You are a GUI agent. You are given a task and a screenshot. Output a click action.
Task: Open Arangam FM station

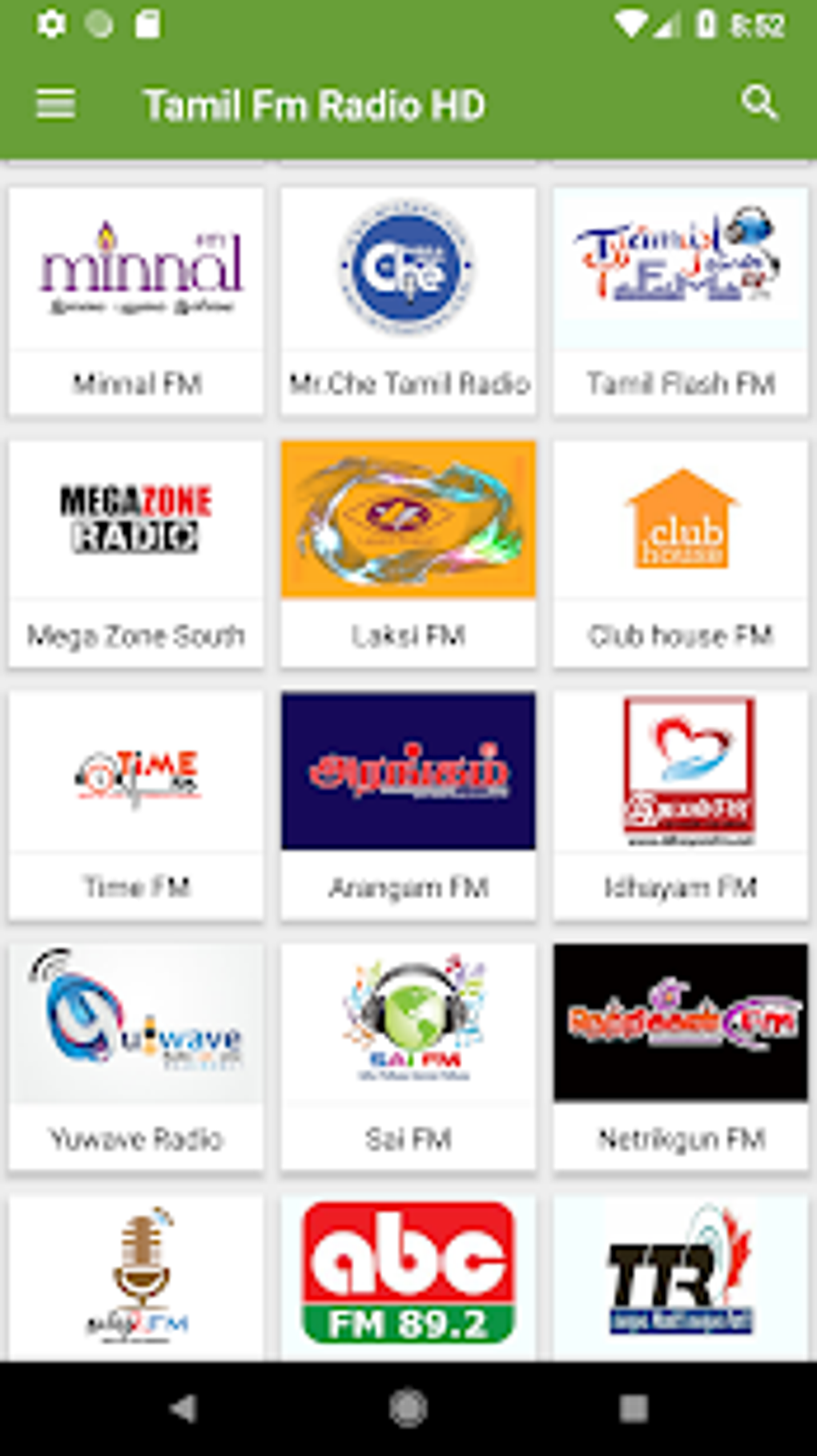(x=408, y=805)
